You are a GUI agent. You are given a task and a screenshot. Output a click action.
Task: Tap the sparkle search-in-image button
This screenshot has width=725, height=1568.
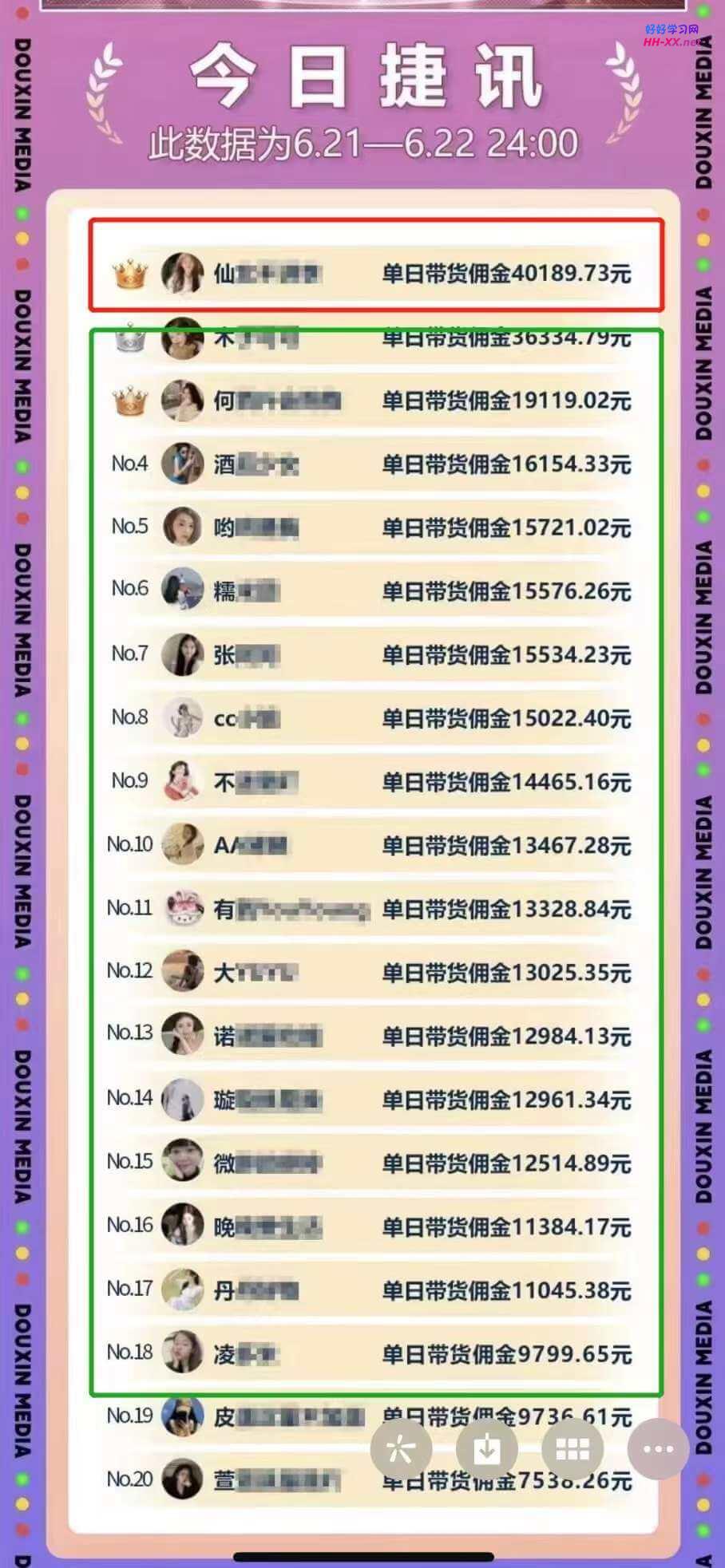(x=401, y=1449)
